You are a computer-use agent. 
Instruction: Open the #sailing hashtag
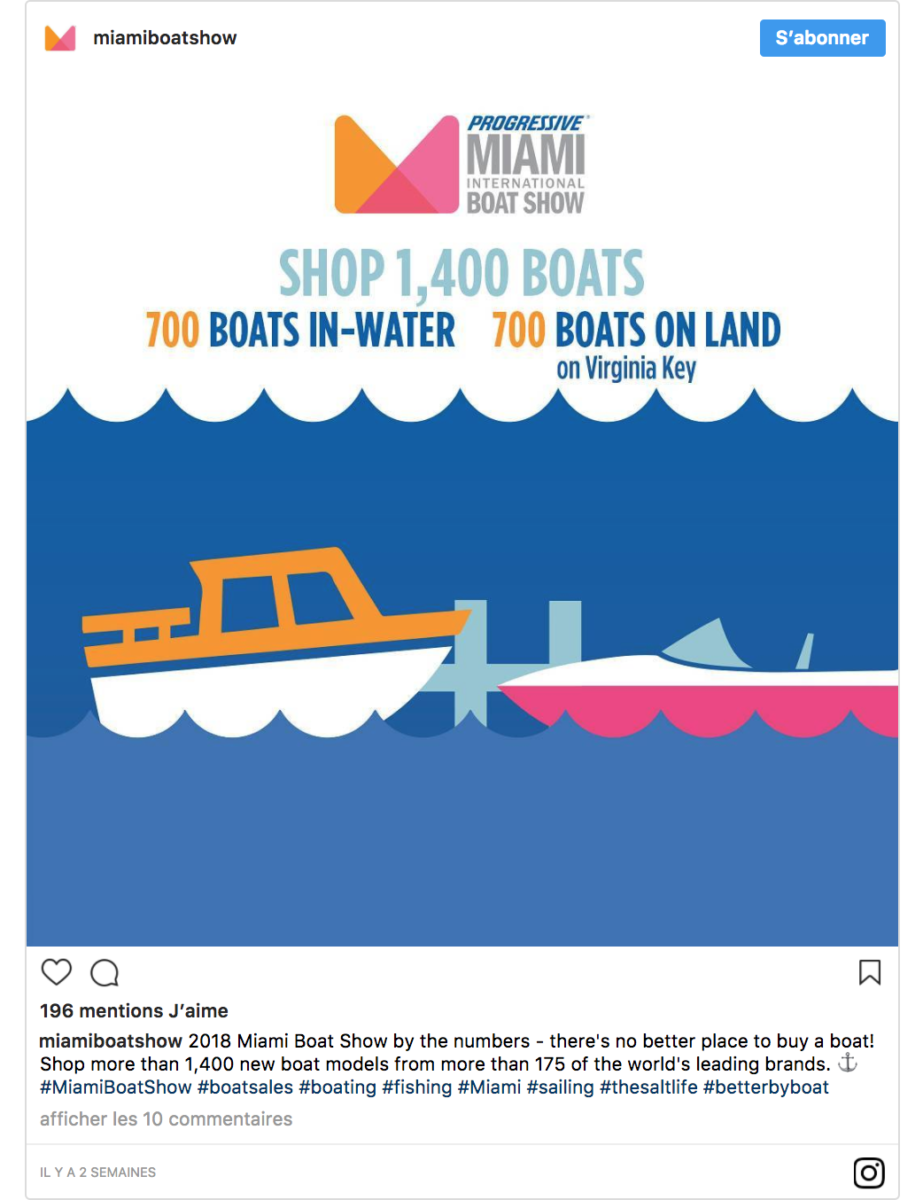tap(560, 1087)
